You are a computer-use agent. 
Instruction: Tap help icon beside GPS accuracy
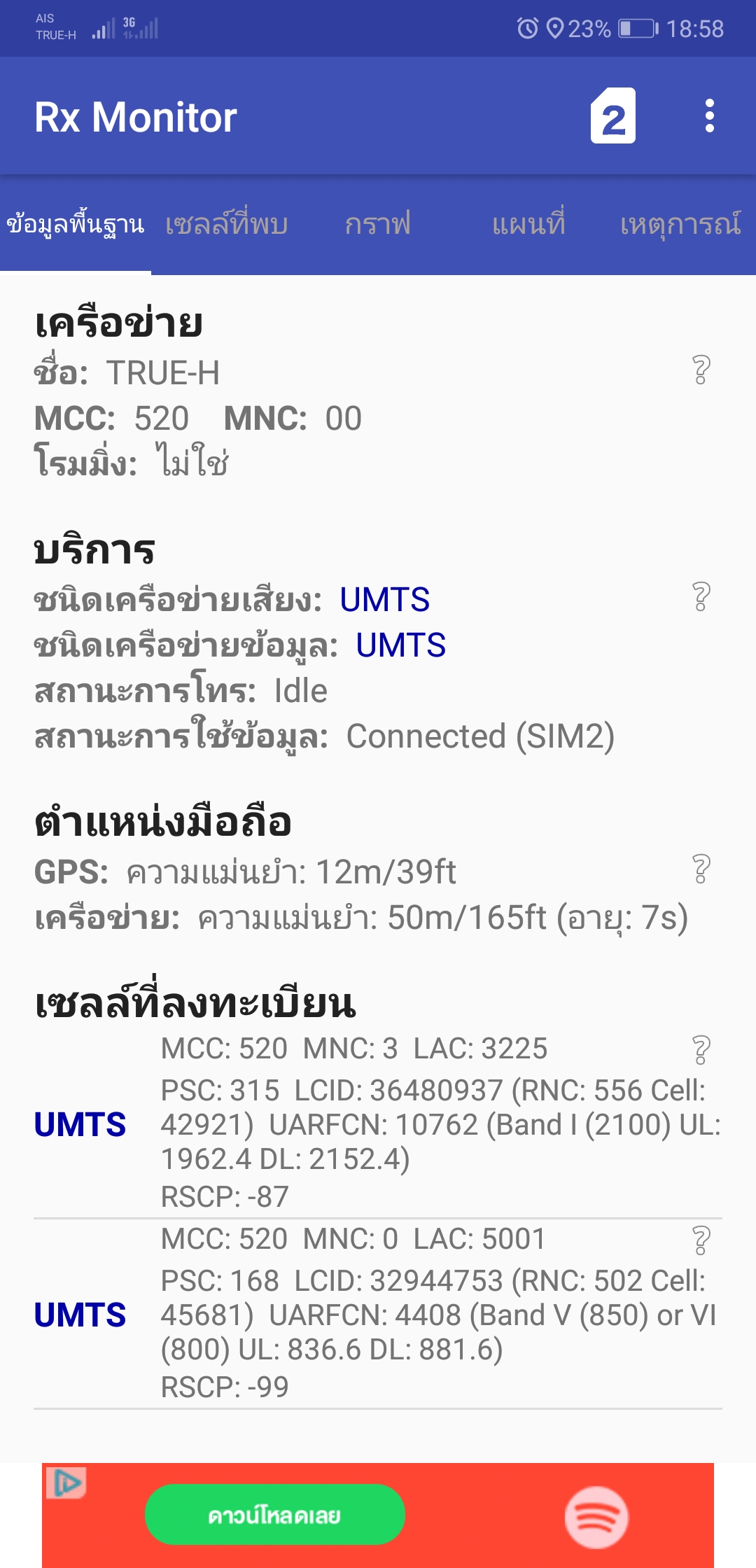pyautogui.click(x=701, y=869)
